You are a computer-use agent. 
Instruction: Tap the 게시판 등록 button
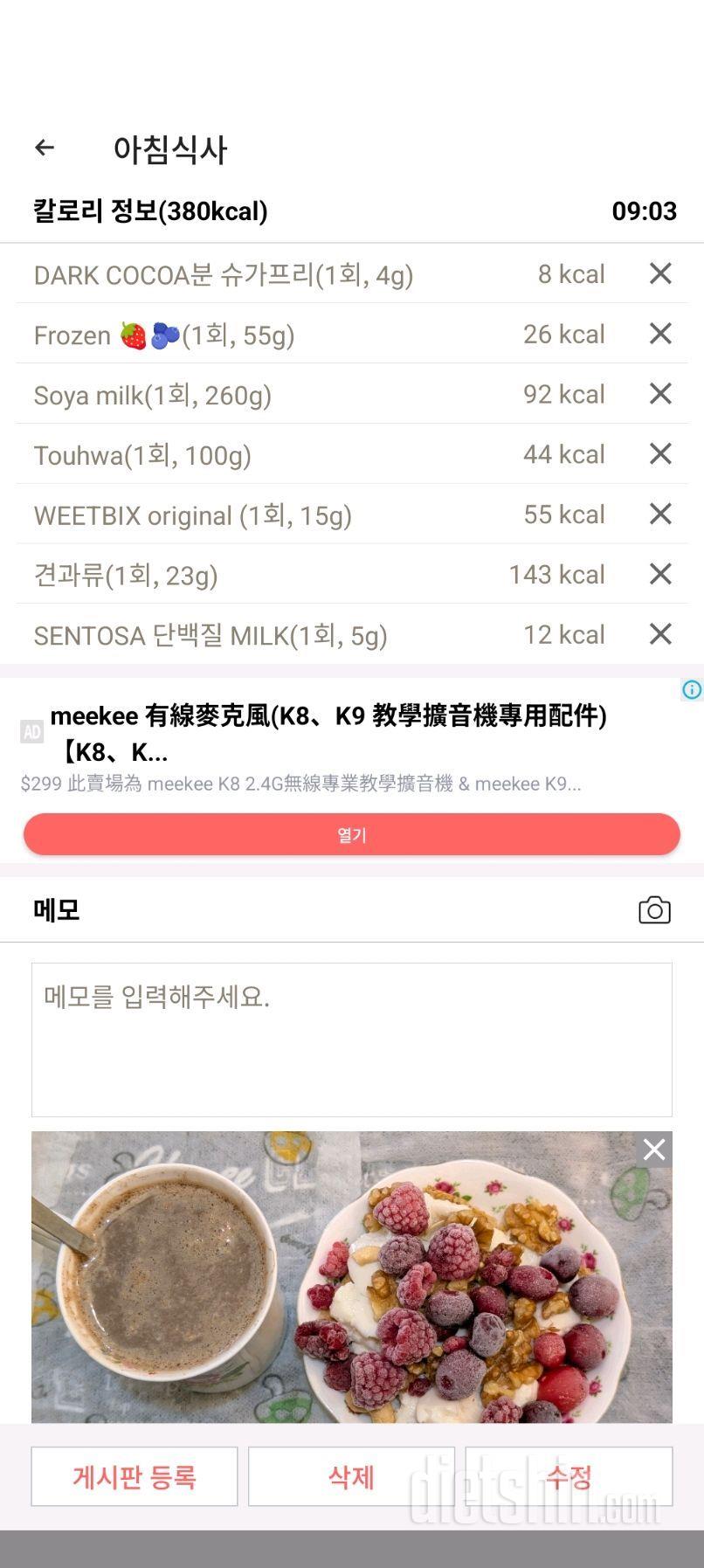(x=135, y=1476)
